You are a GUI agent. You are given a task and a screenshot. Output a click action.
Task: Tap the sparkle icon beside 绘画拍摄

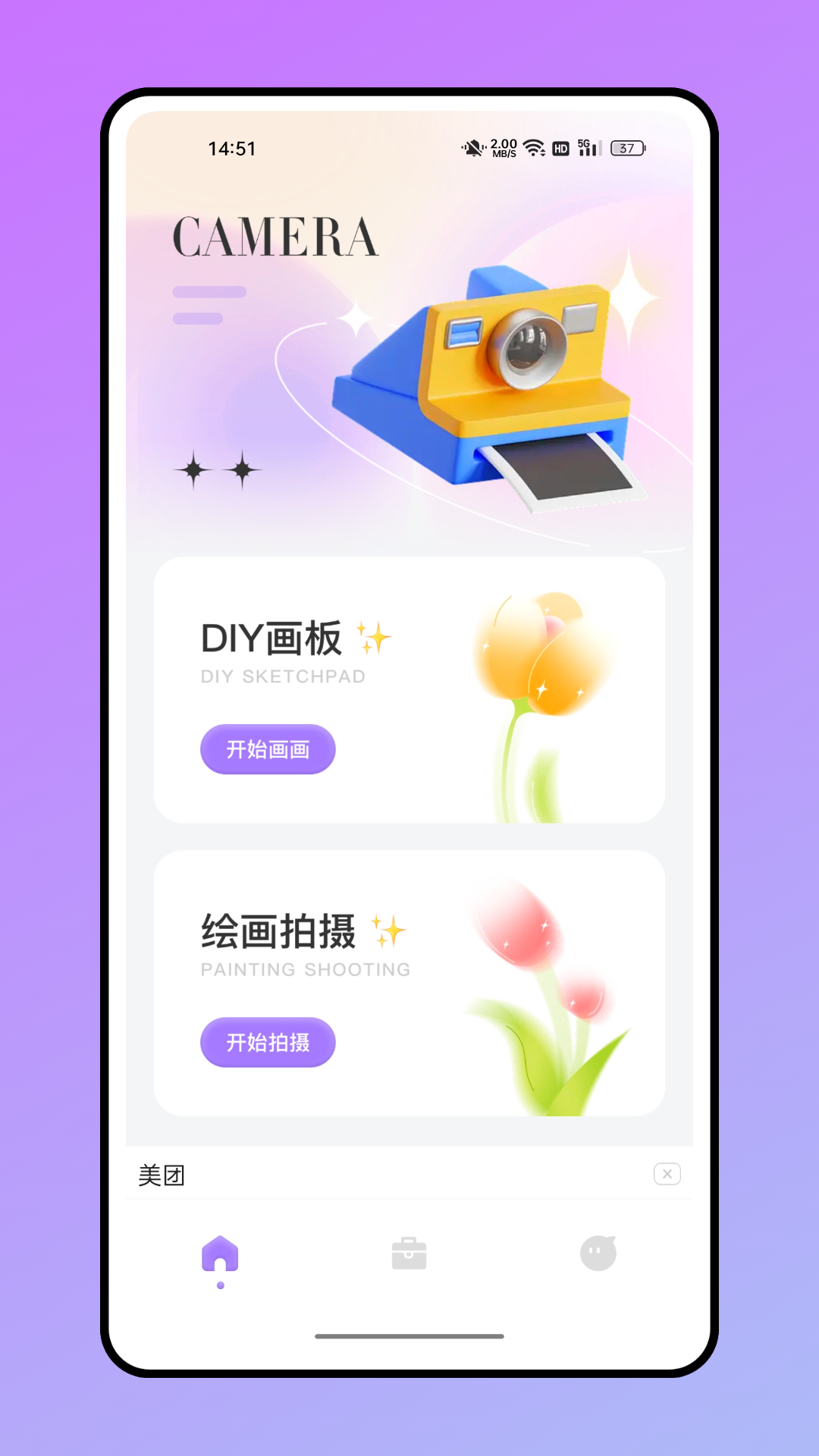391,930
